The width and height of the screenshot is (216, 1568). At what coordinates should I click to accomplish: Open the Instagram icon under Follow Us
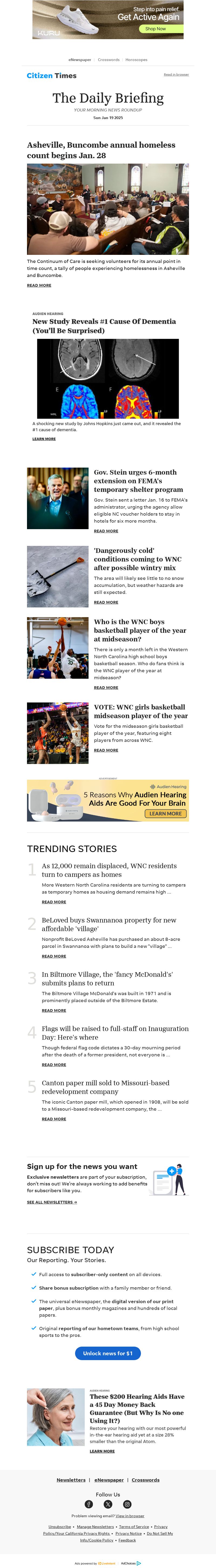point(127,1504)
